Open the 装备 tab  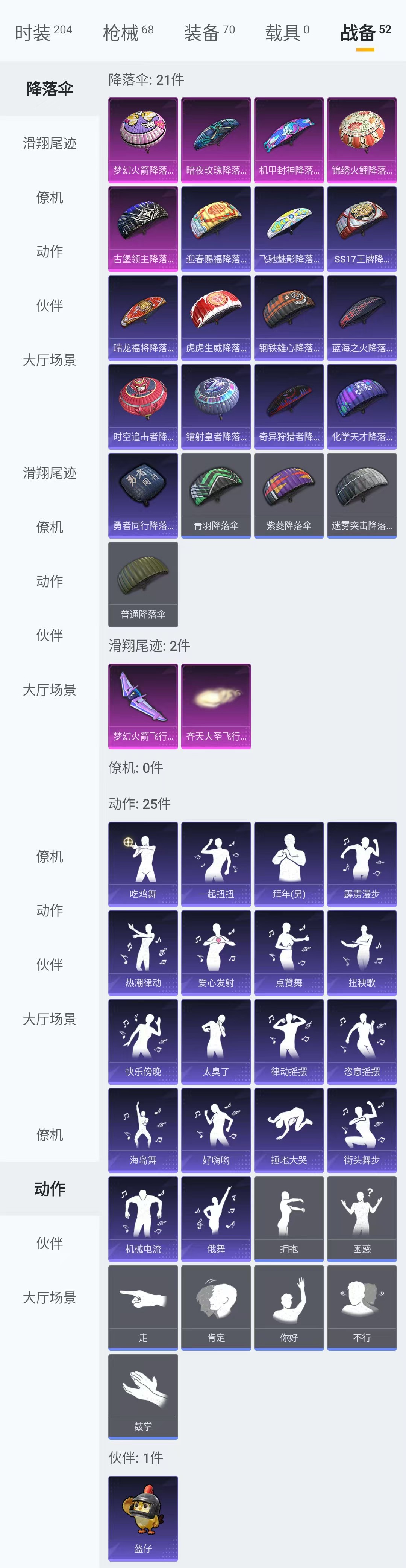point(209,32)
